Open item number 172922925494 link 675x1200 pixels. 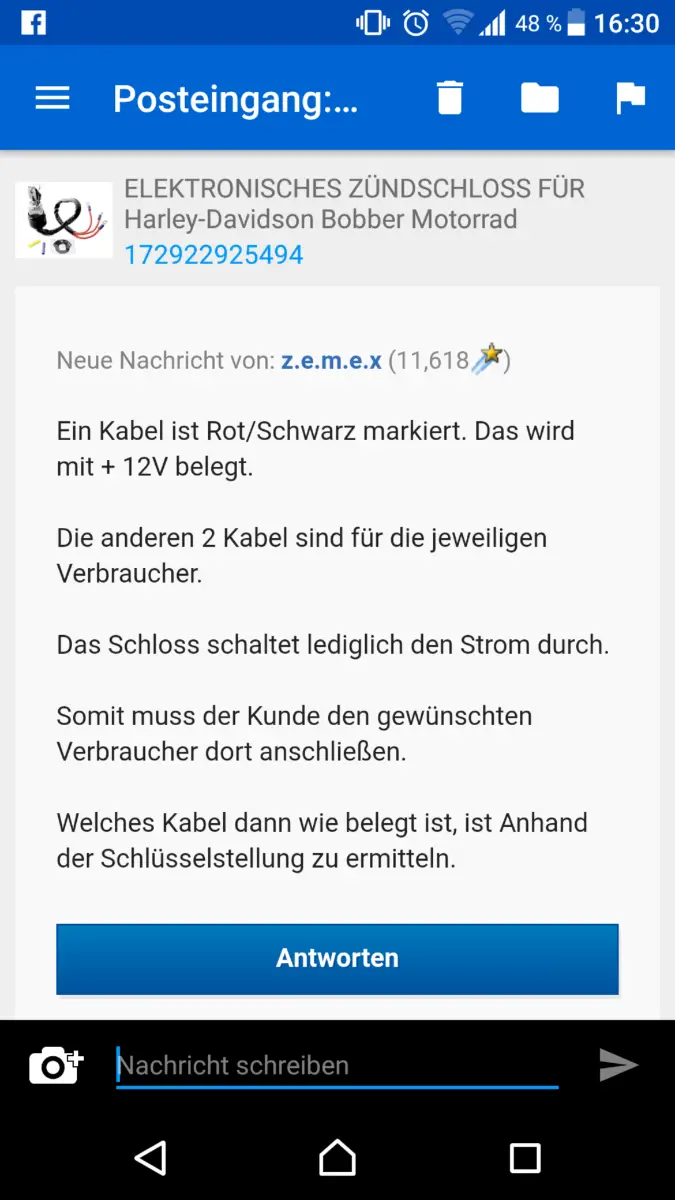[x=213, y=255]
